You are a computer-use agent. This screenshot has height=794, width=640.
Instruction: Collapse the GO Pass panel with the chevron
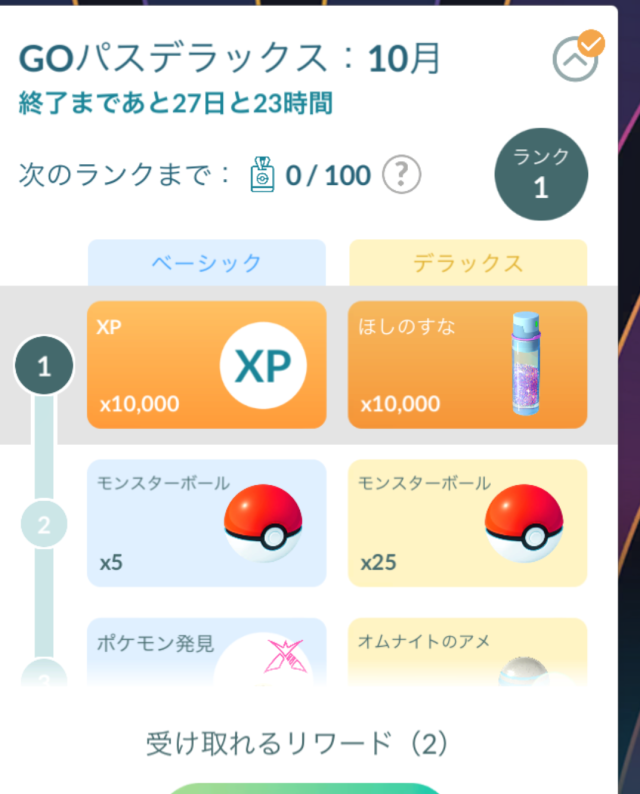click(575, 60)
